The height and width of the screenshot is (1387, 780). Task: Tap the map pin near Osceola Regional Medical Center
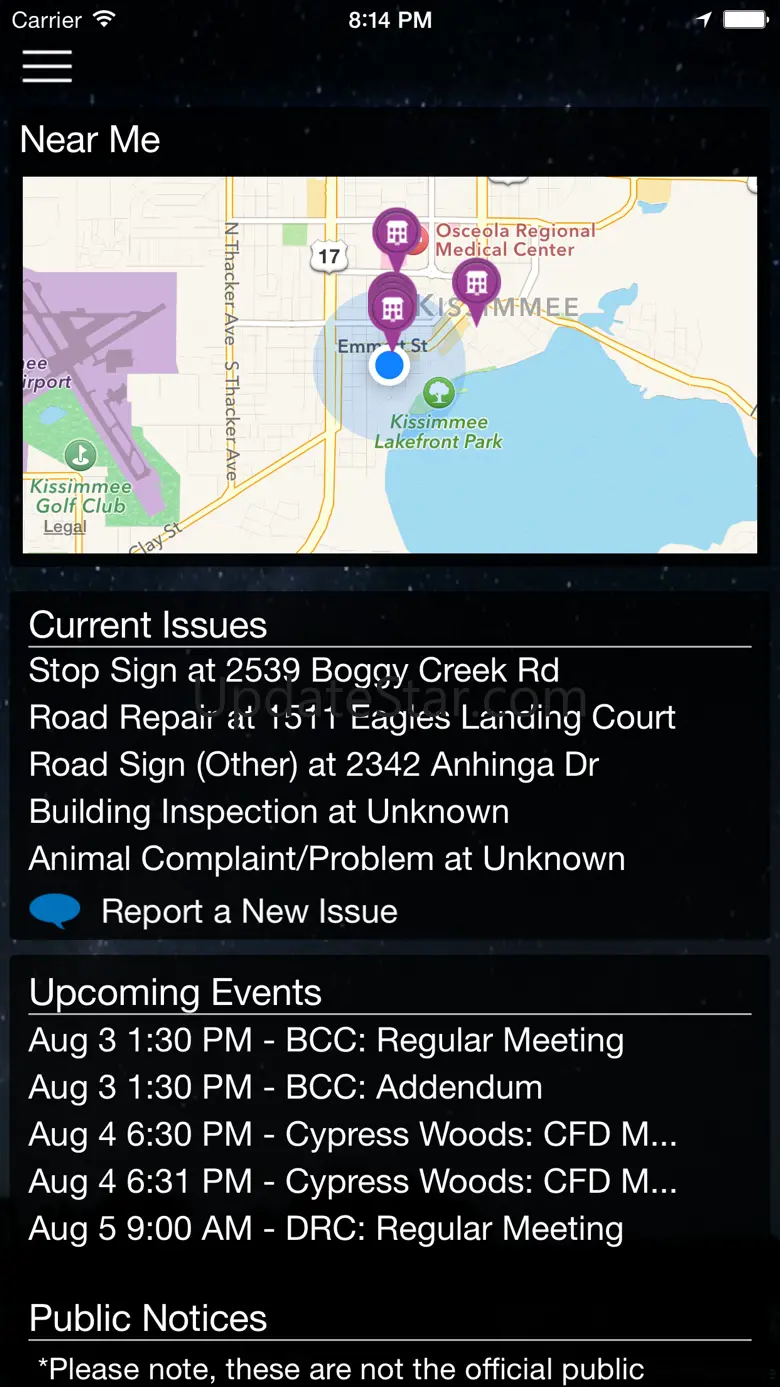click(396, 234)
